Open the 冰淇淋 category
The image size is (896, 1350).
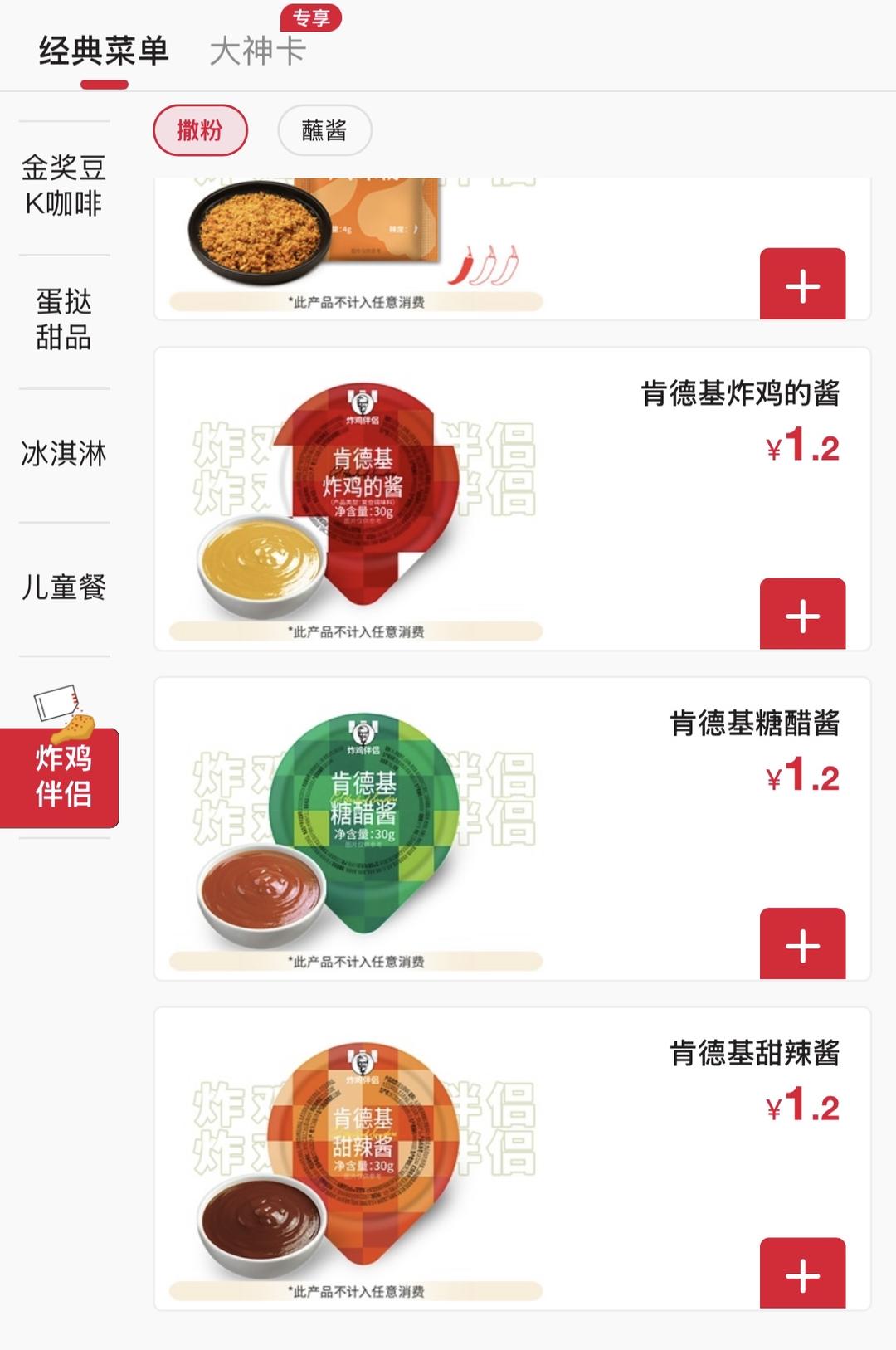coord(64,454)
